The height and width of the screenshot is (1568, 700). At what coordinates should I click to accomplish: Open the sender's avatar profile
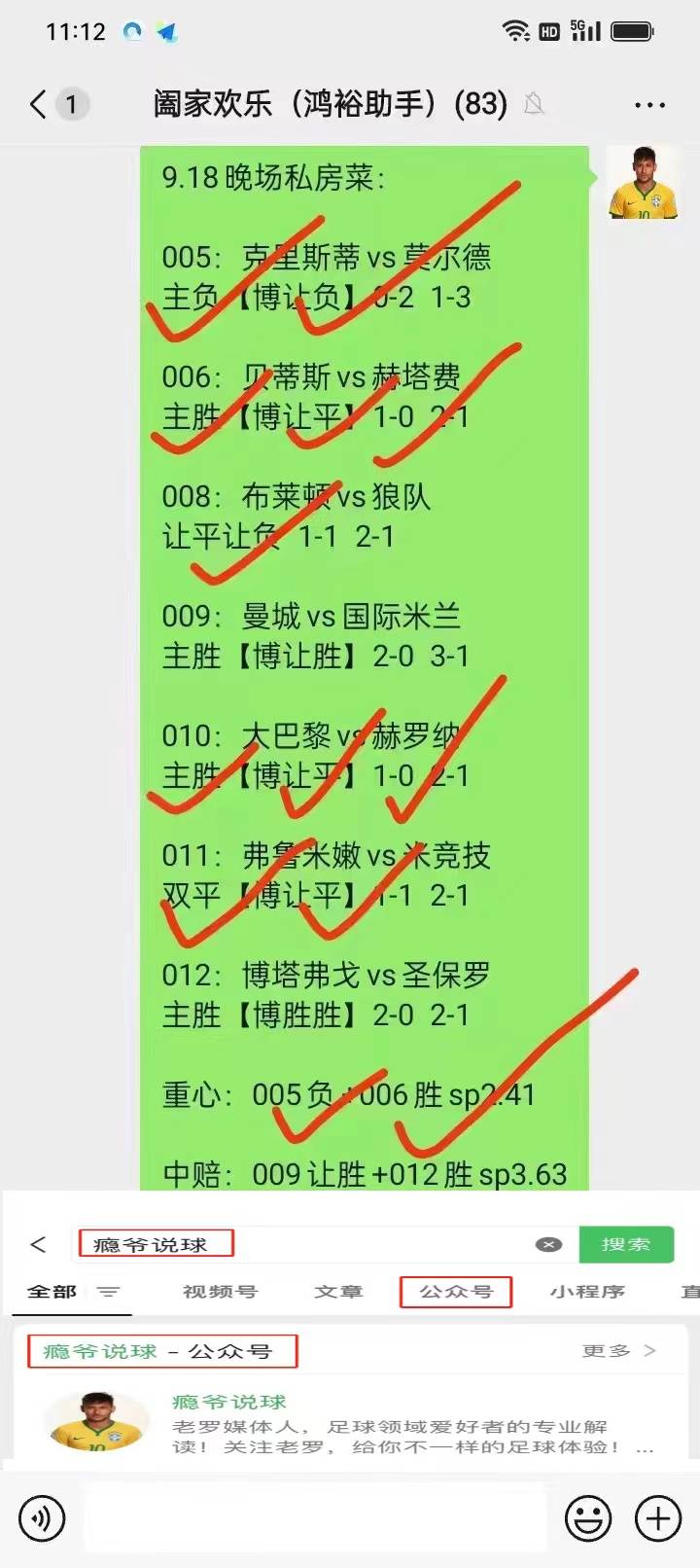point(641,183)
